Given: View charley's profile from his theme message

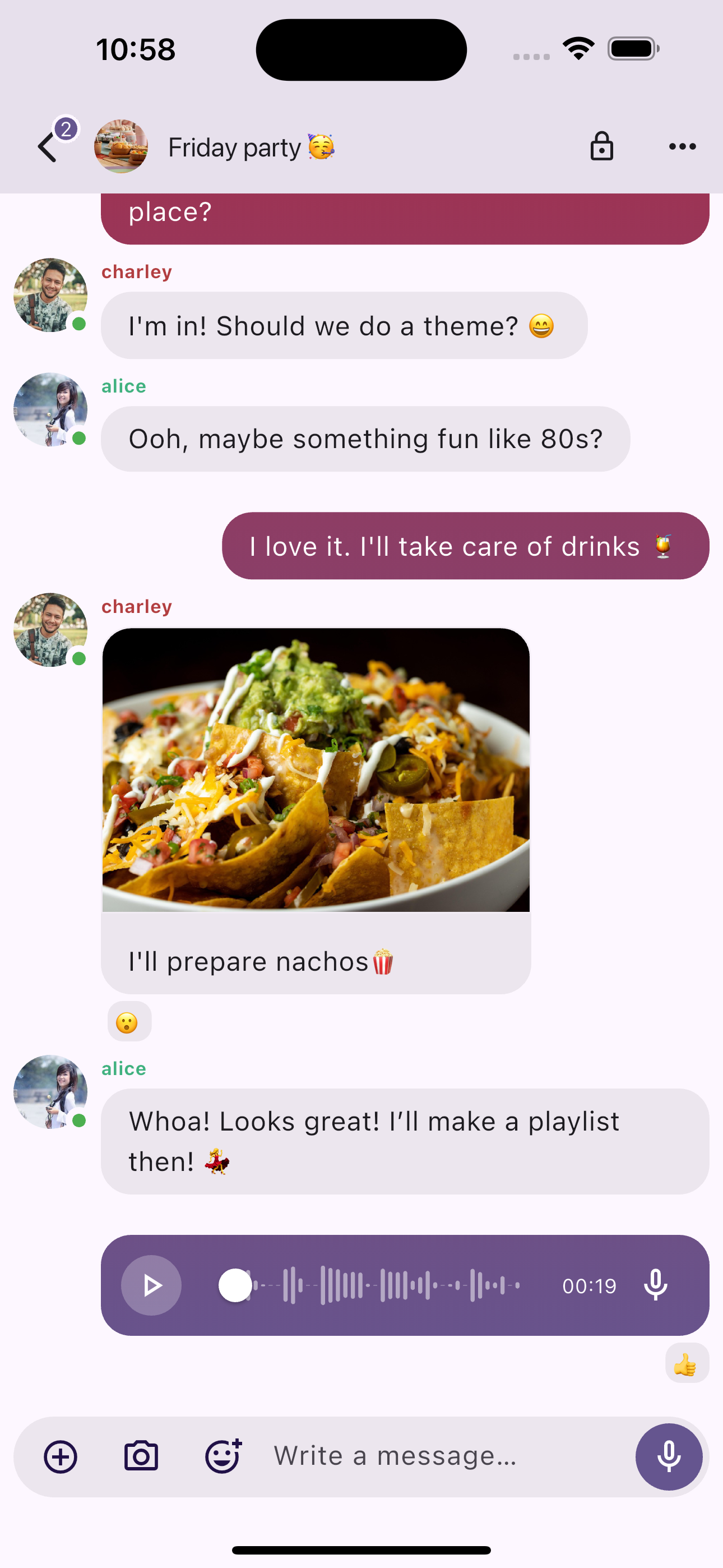Looking at the screenshot, I should pyautogui.click(x=50, y=295).
